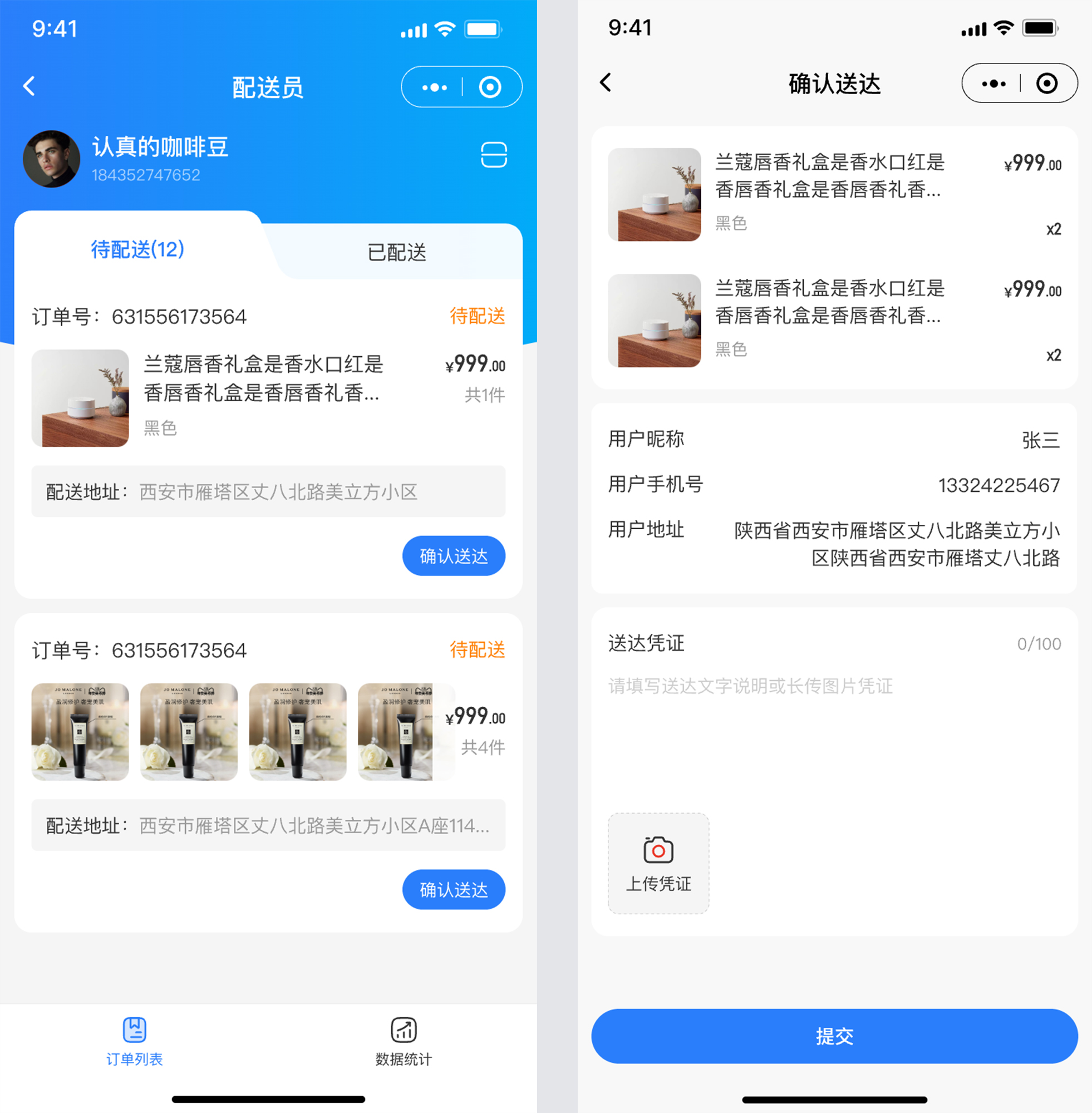Viewport: 1092px width, 1113px height.
Task: Close the mini-program from 配送员 screen
Action: click(490, 87)
